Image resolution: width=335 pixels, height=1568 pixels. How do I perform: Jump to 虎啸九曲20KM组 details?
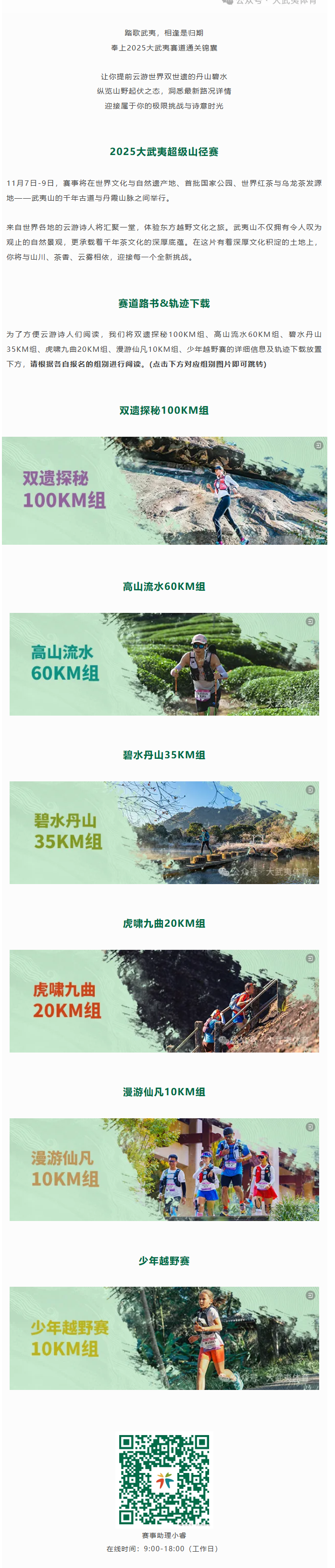click(164, 1001)
